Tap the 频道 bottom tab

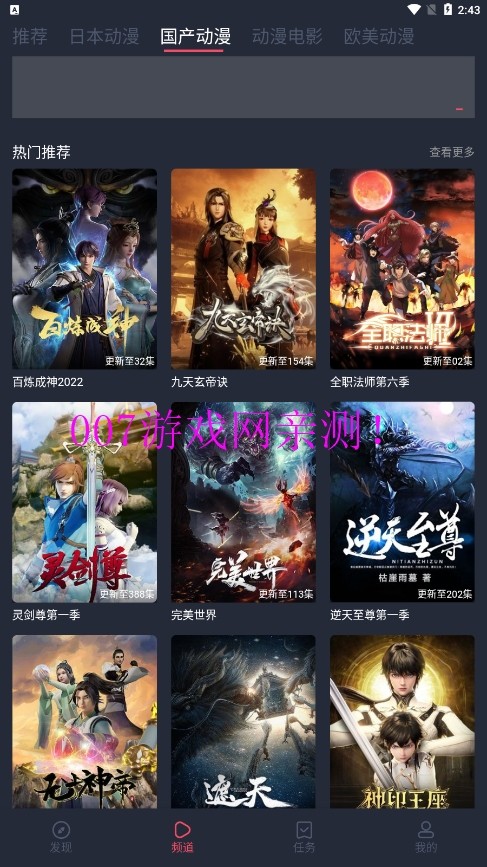(x=182, y=837)
